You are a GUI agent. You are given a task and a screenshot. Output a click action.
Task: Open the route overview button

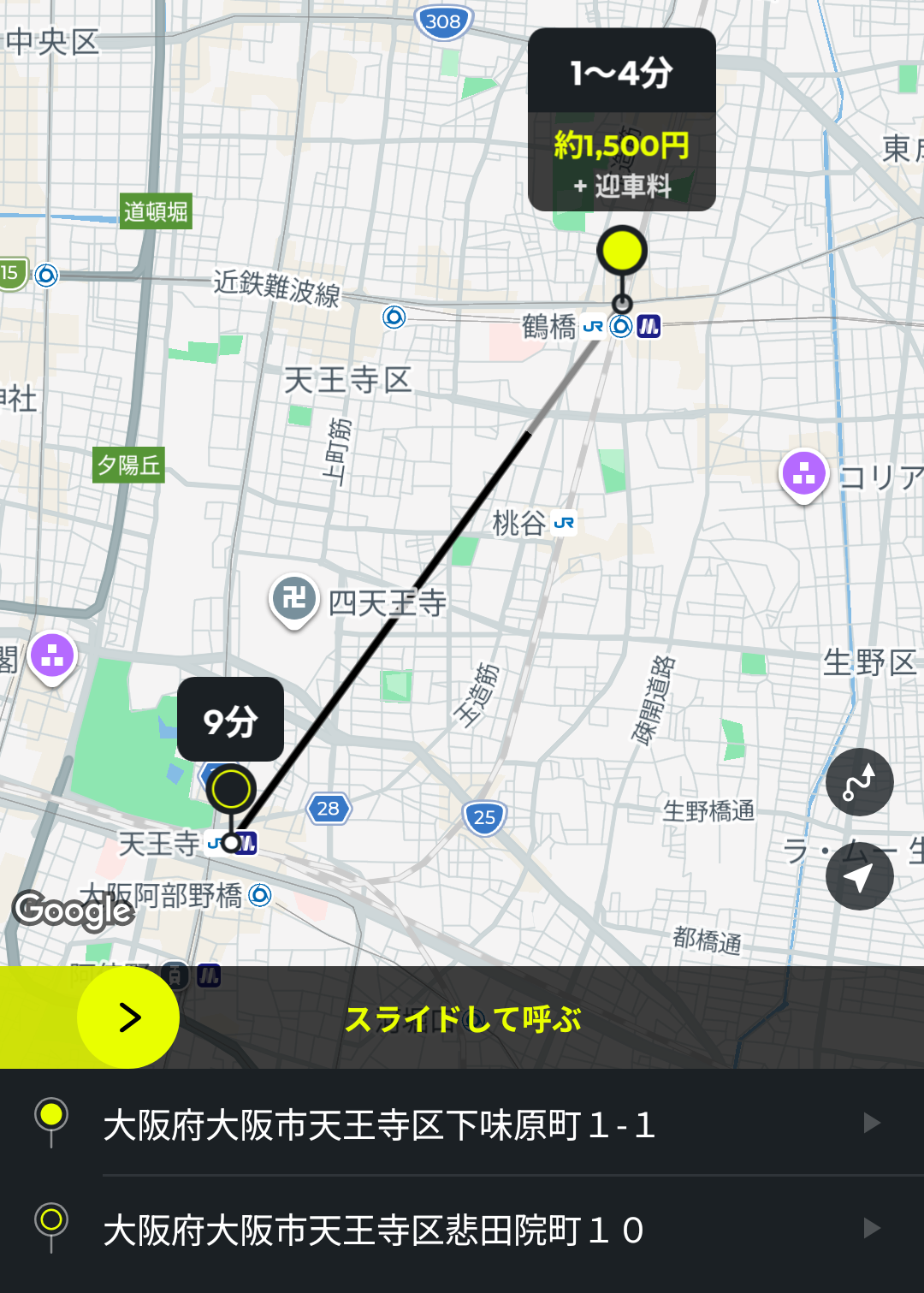[x=859, y=782]
